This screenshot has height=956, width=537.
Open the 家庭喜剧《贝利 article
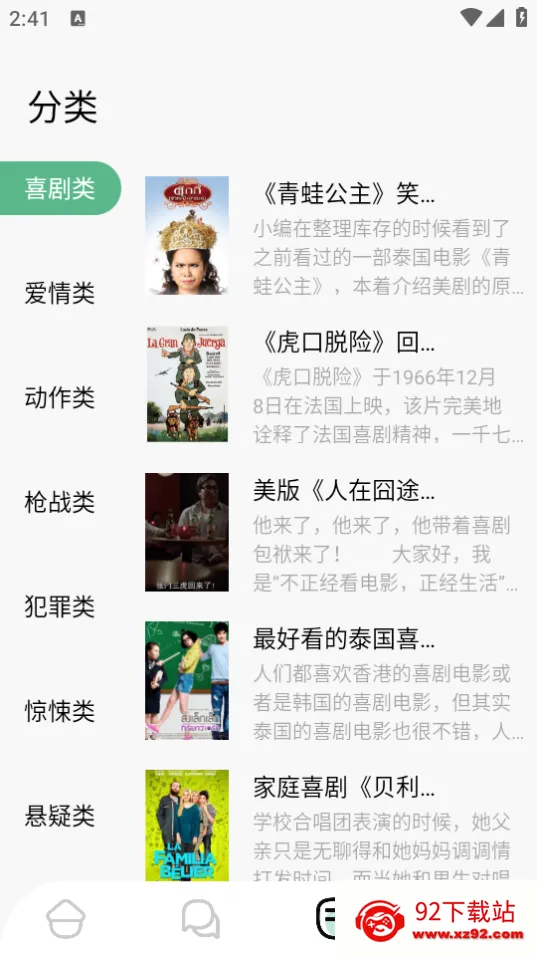pos(334,825)
